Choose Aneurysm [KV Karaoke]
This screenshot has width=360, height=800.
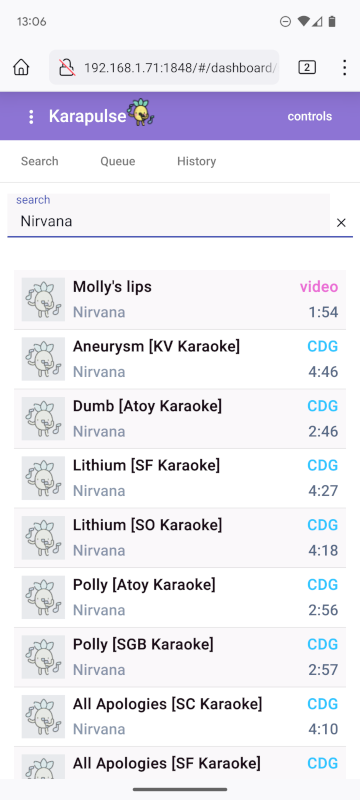180,359
